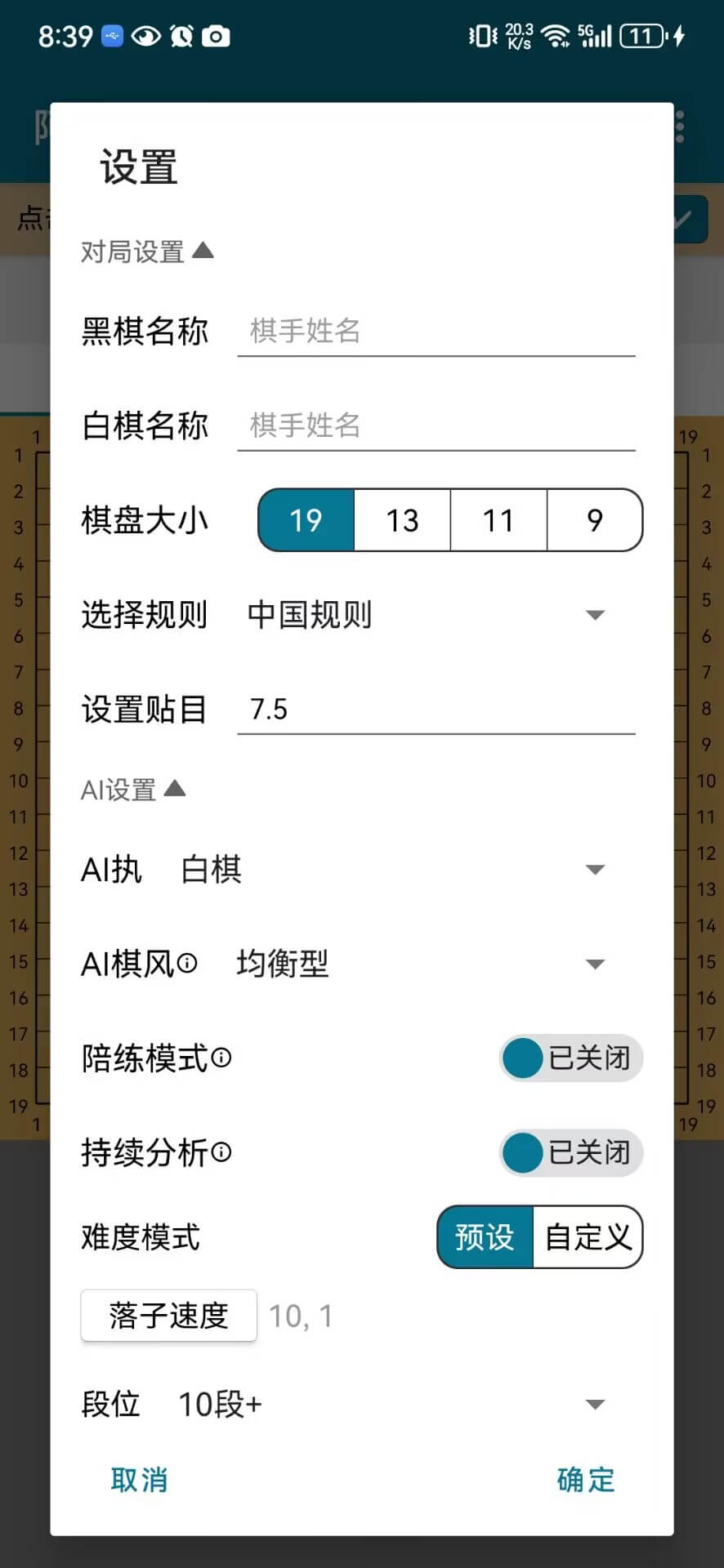Show info about AI棋风
Screen dimensions: 724x1568
187,964
